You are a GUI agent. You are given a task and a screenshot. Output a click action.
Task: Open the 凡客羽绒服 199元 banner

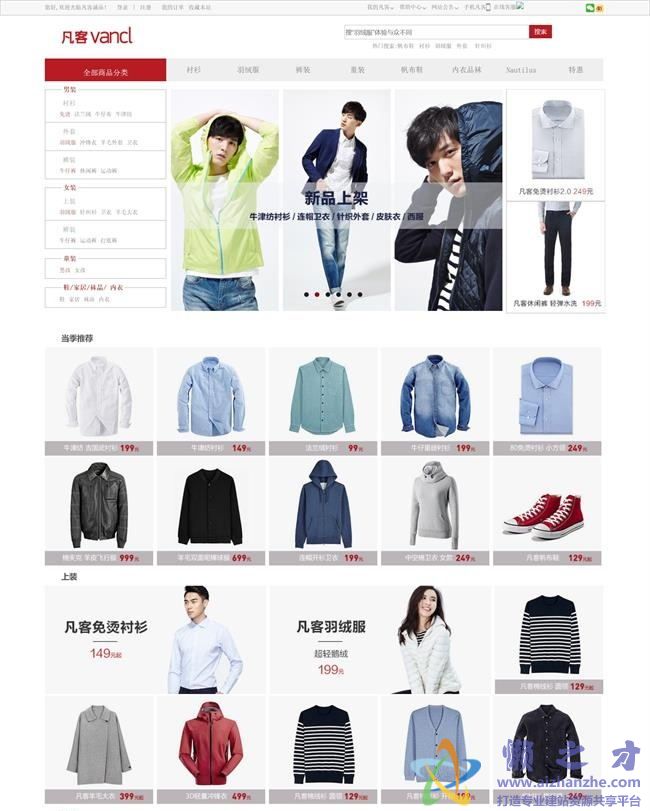(x=378, y=640)
